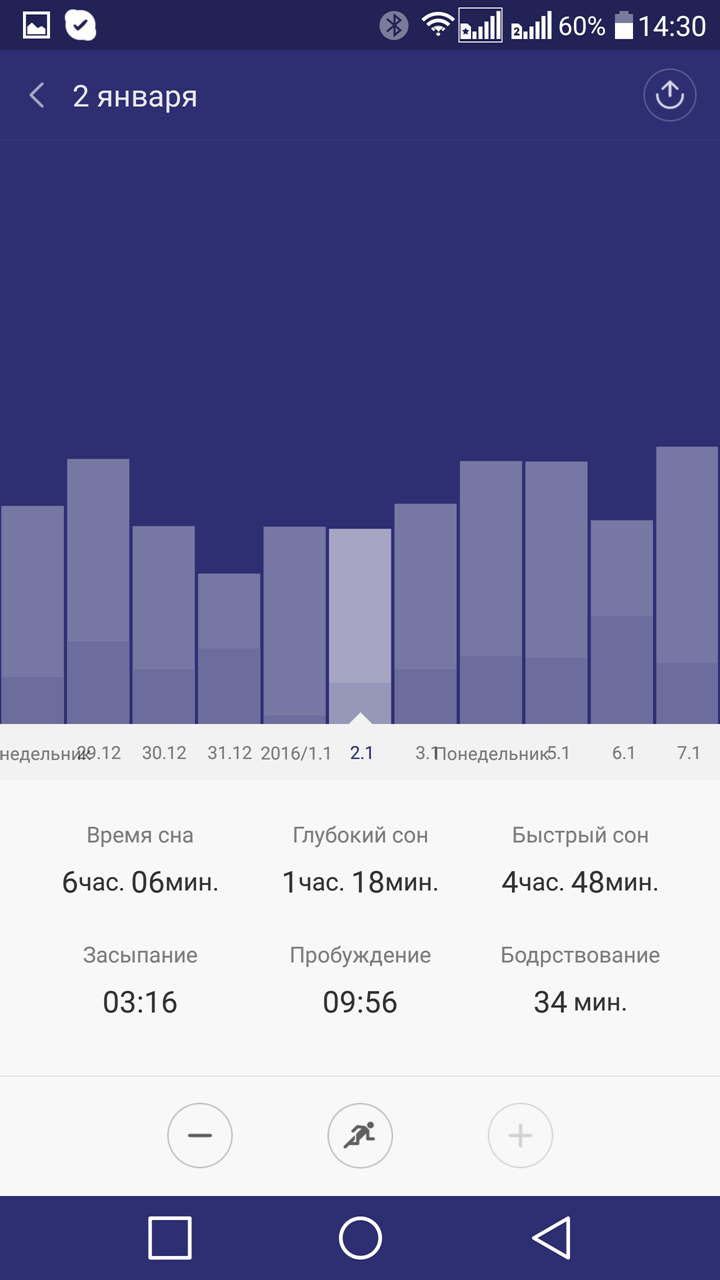The image size is (720, 1280).
Task: Share sleep data with the upload icon
Action: pyautogui.click(x=669, y=95)
